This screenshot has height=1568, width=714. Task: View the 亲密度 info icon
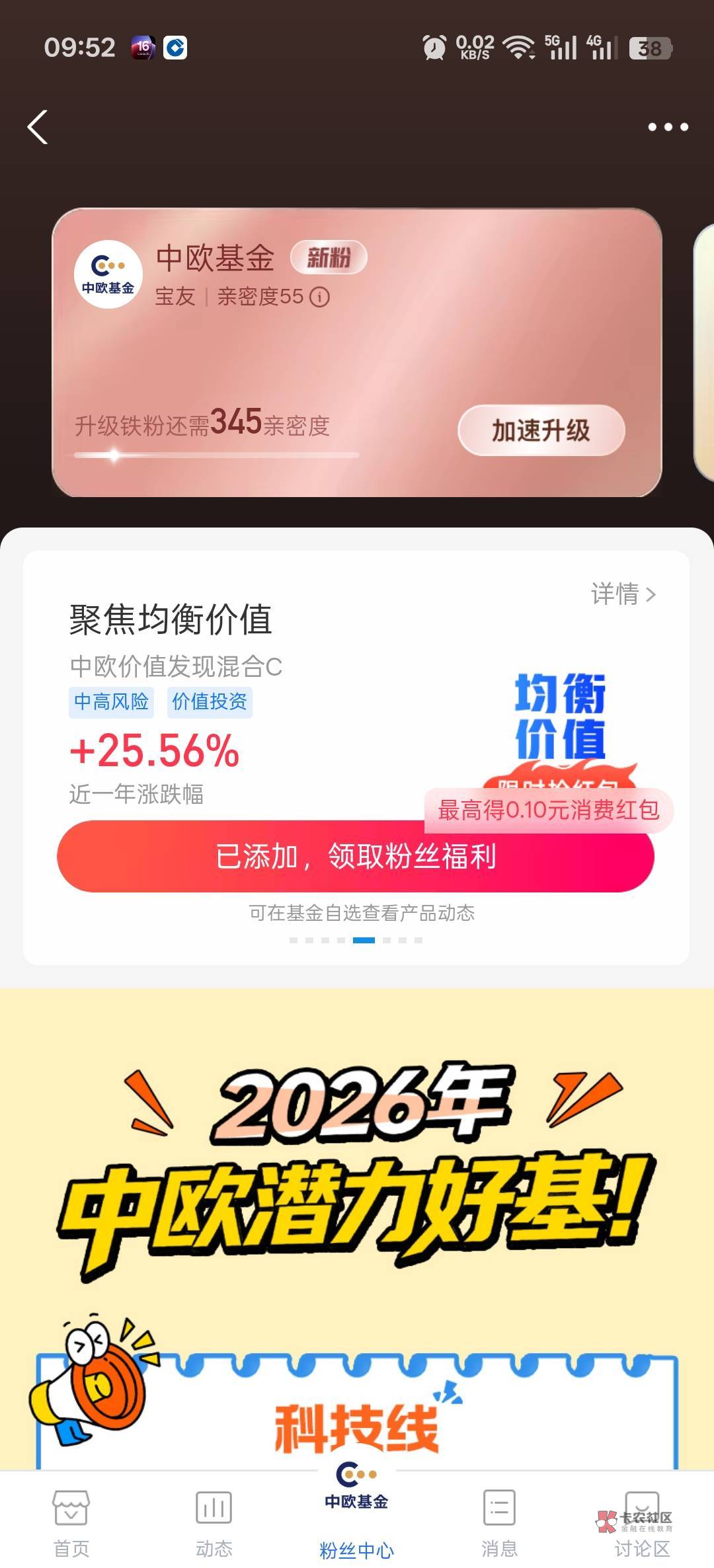(x=320, y=297)
